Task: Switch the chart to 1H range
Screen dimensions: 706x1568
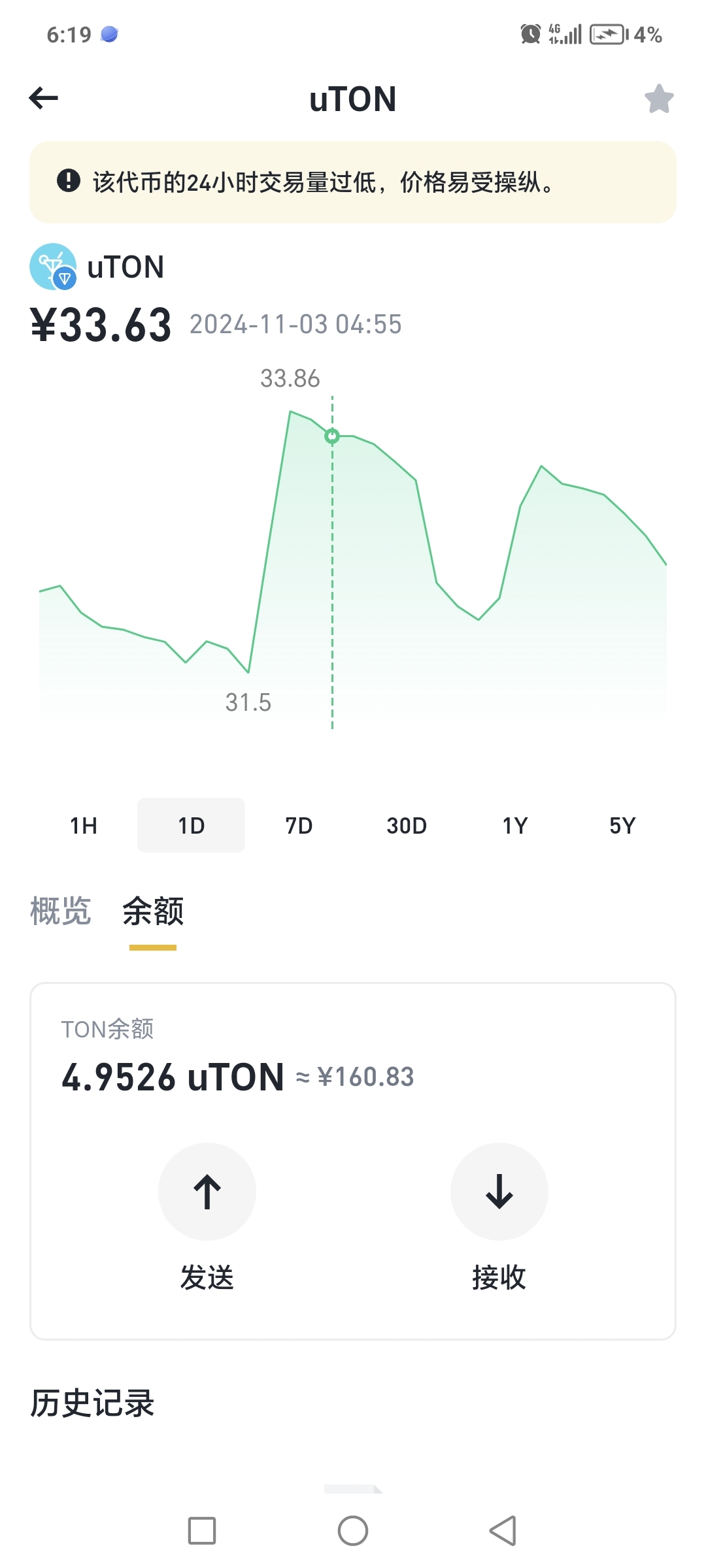Action: click(84, 825)
